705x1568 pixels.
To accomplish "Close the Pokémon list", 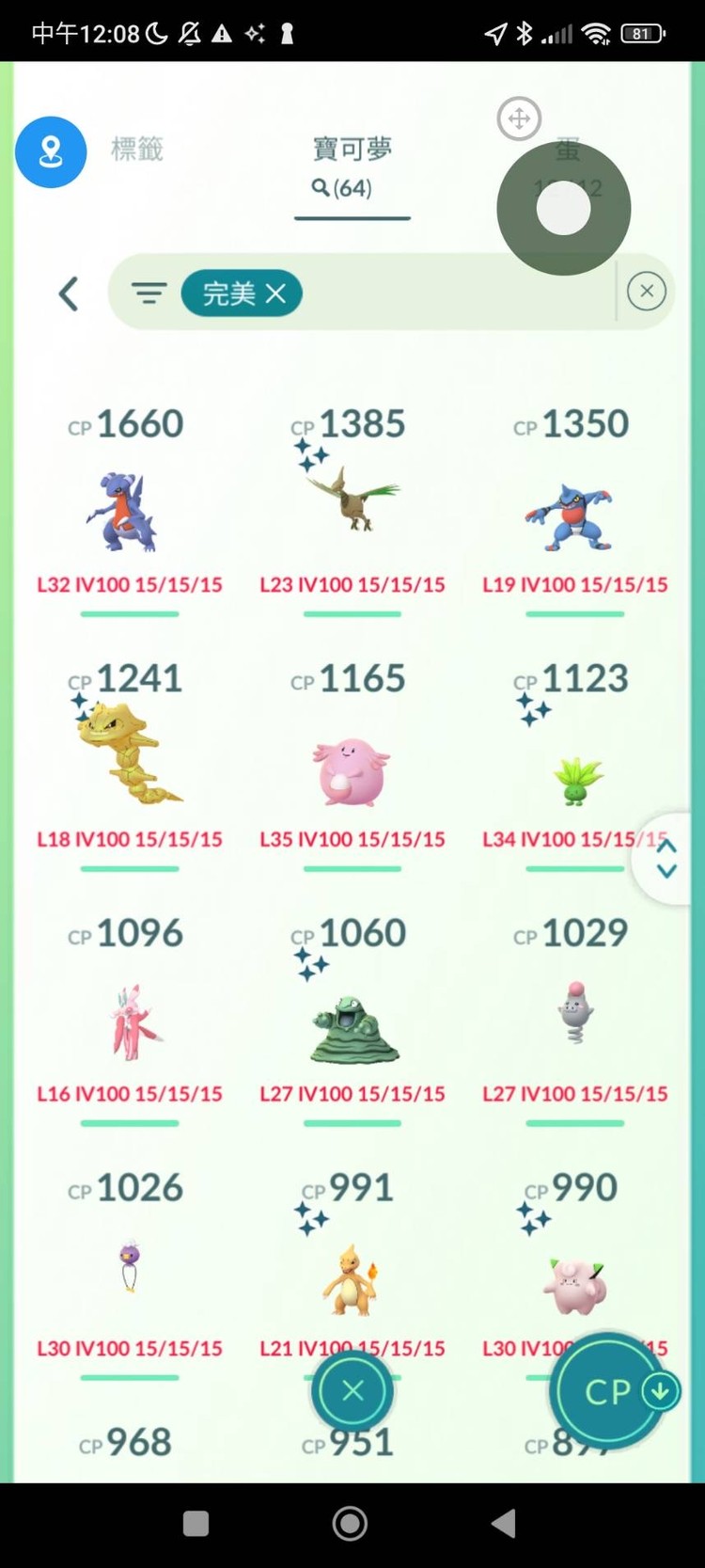I will (352, 1391).
